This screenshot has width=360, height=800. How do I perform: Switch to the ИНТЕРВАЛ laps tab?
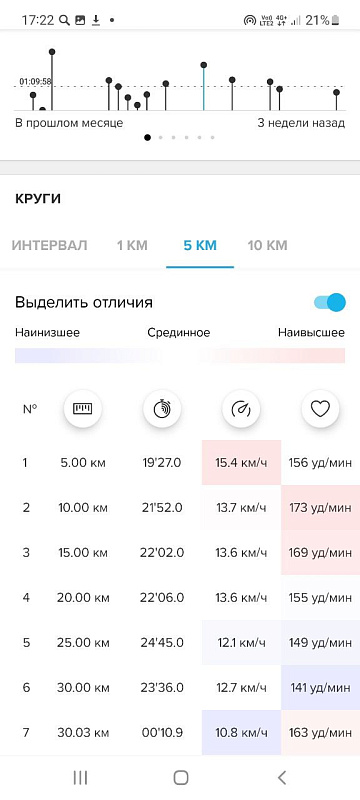49,245
